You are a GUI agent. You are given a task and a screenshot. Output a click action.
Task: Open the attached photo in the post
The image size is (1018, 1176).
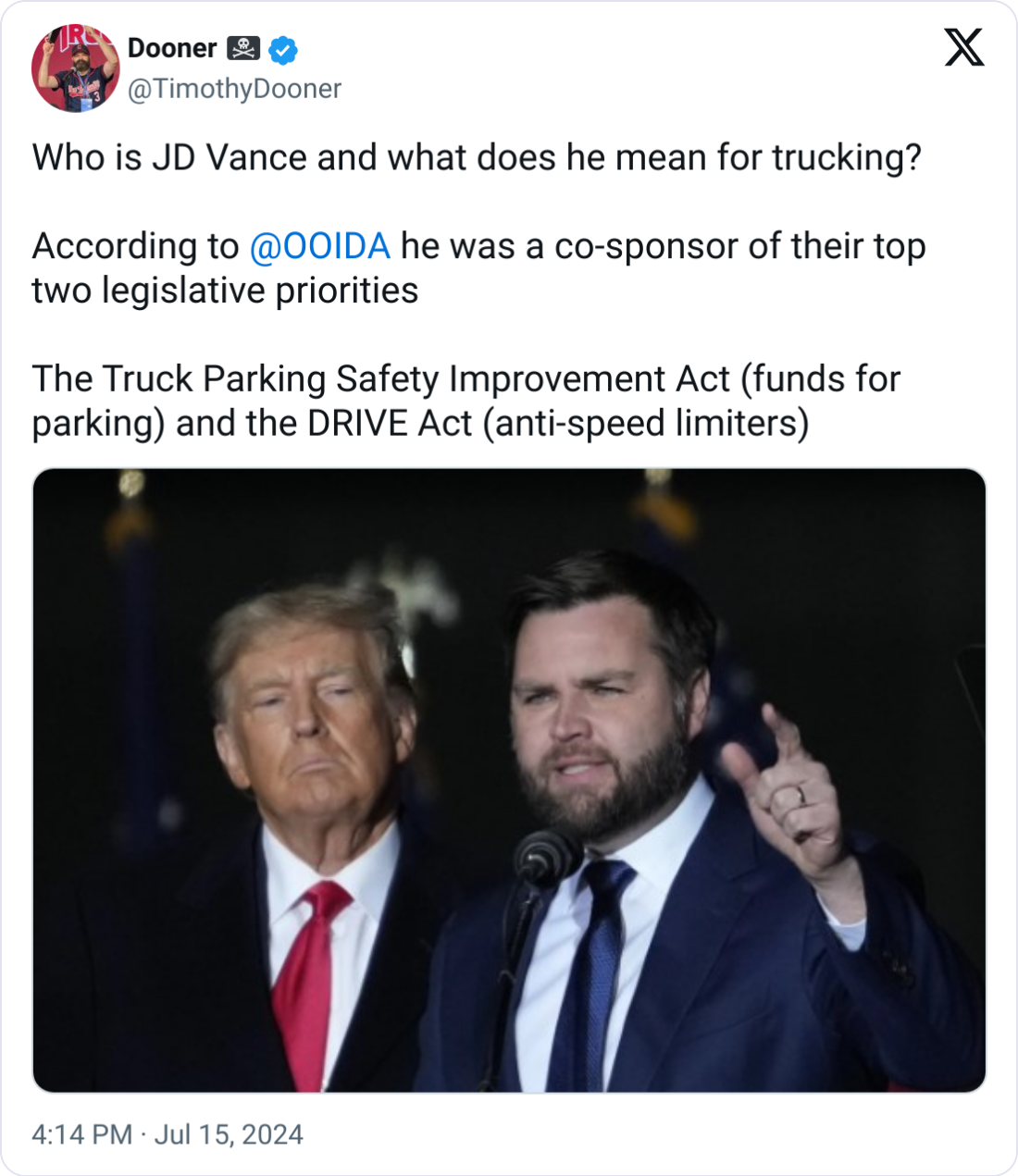click(509, 780)
